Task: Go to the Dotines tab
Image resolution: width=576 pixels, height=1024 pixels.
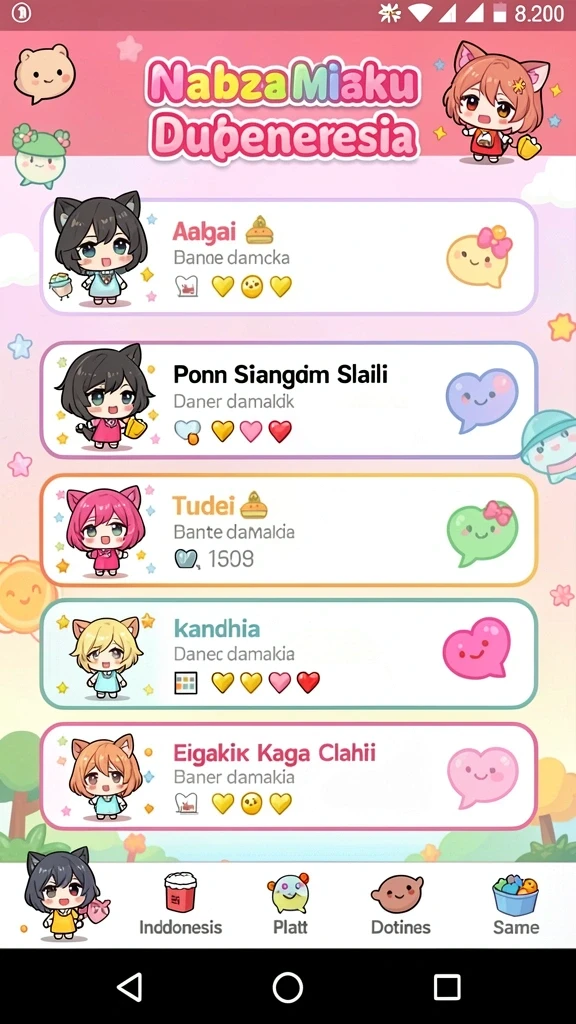Action: tap(400, 904)
